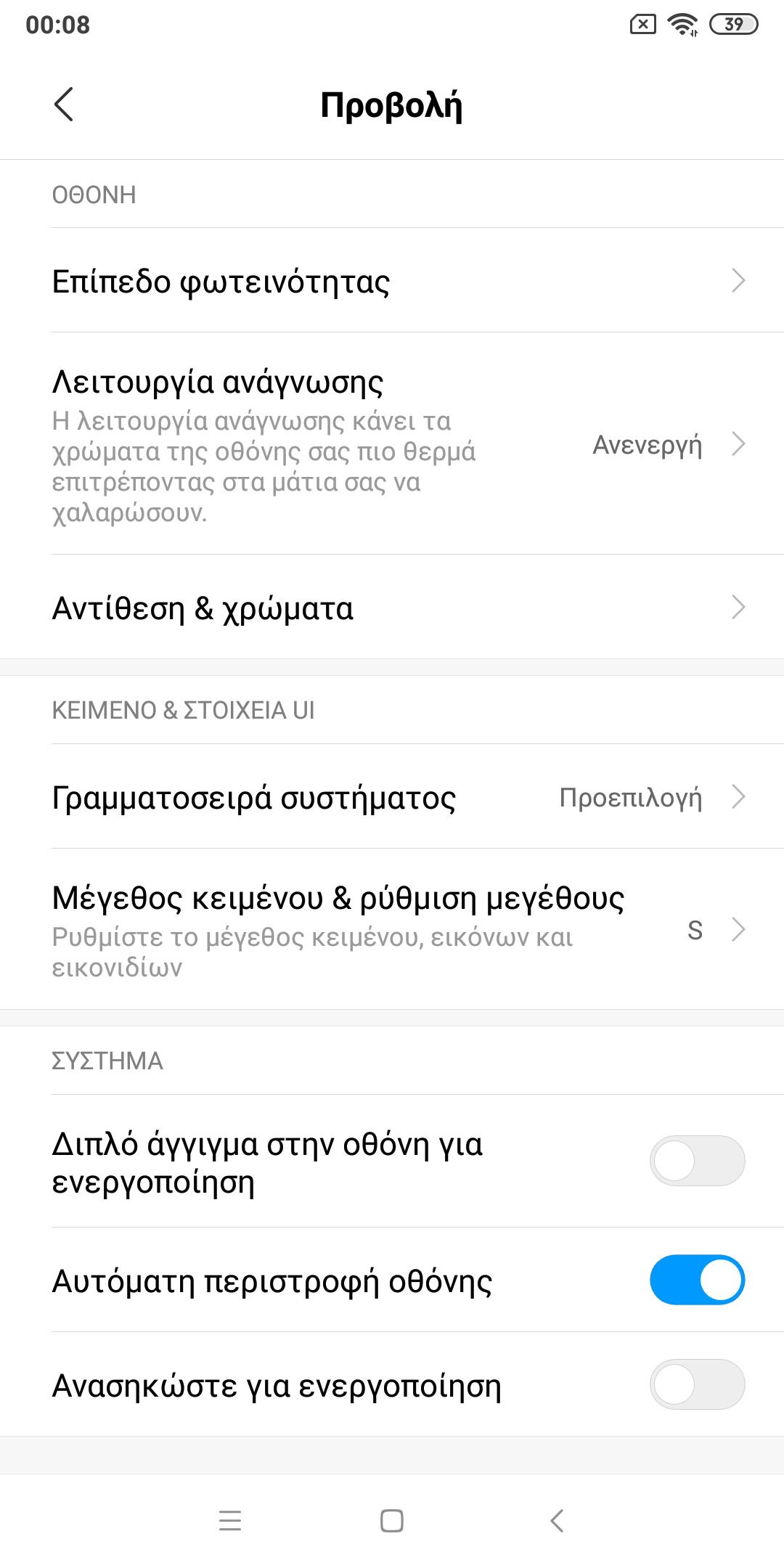Open Επίπεδο φωτεινότητας settings

pyautogui.click(x=392, y=281)
